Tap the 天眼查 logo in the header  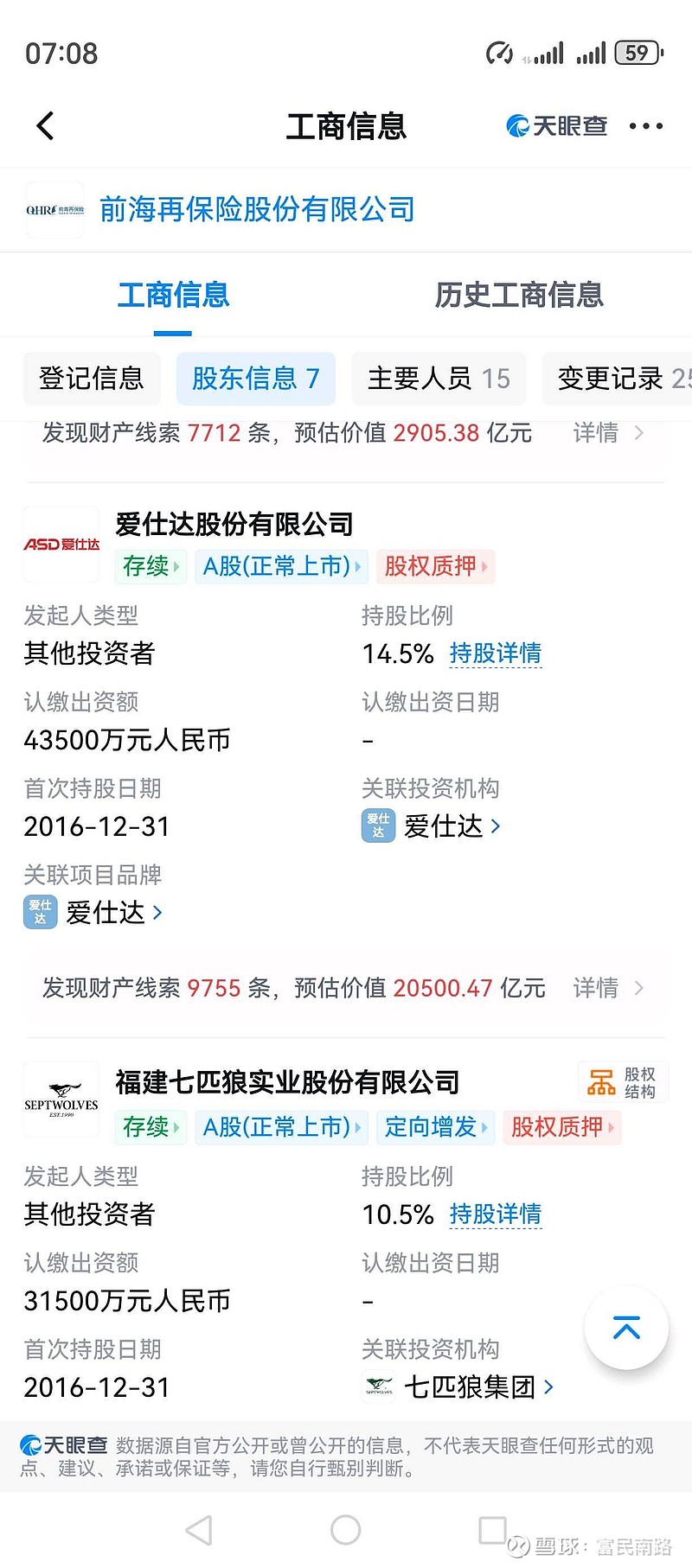pyautogui.click(x=557, y=125)
